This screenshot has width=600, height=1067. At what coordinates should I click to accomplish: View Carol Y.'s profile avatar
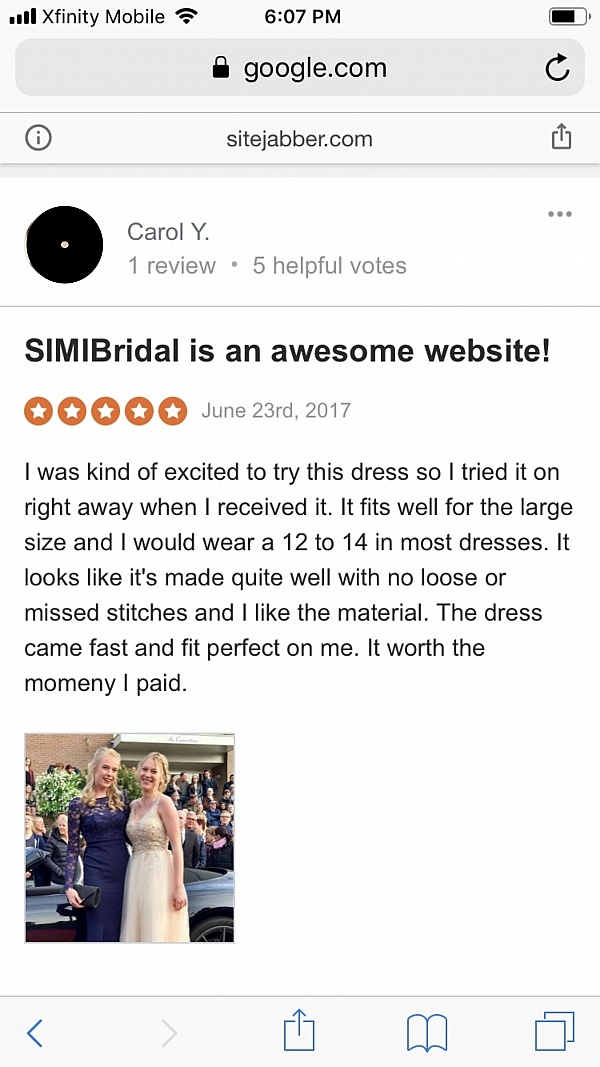coord(64,244)
